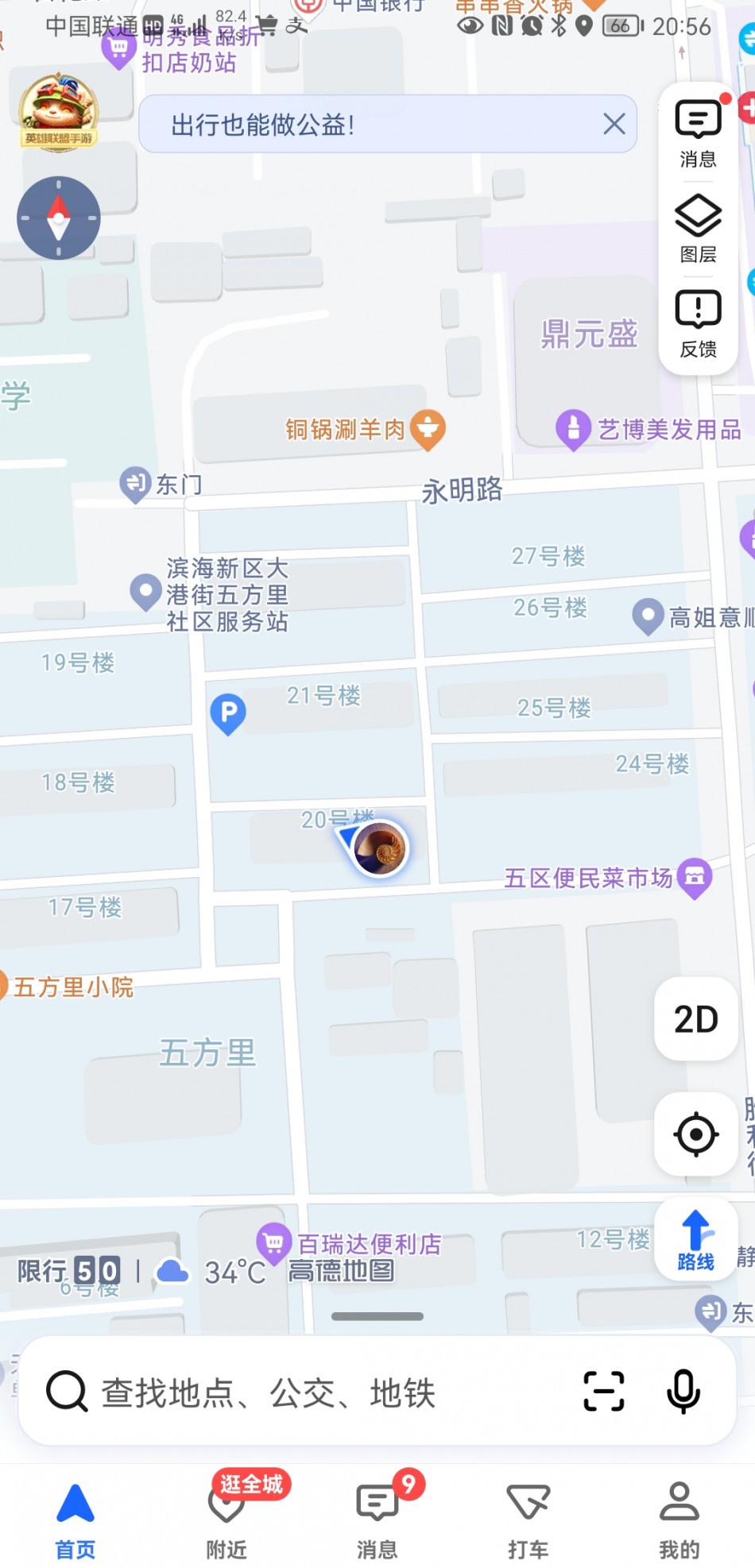Open the 消息 panel button
The image size is (755, 1568).
pyautogui.click(x=698, y=133)
